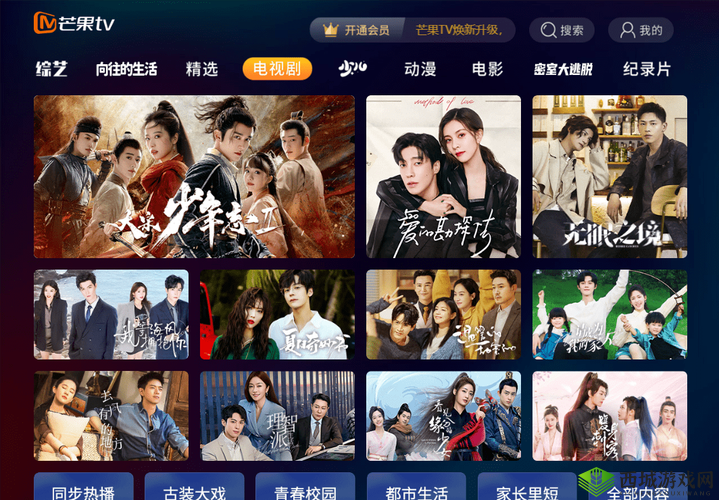This screenshot has width=719, height=500.
Task: Open 我的 profile page
Action: [x=640, y=30]
